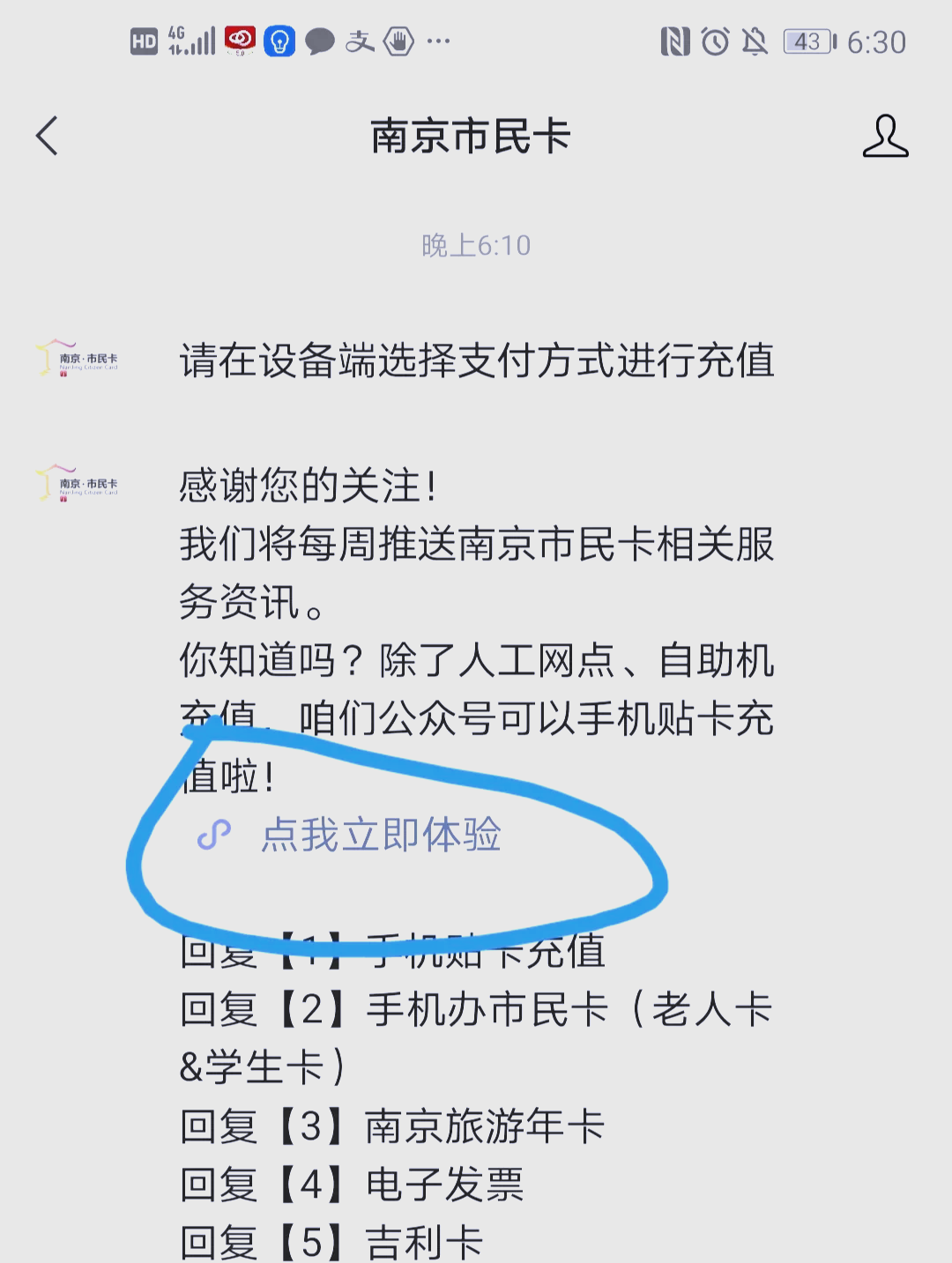Tap the 南京市民卡 avatar beside the welcome message
Image resolution: width=952 pixels, height=1263 pixels.
[x=78, y=484]
